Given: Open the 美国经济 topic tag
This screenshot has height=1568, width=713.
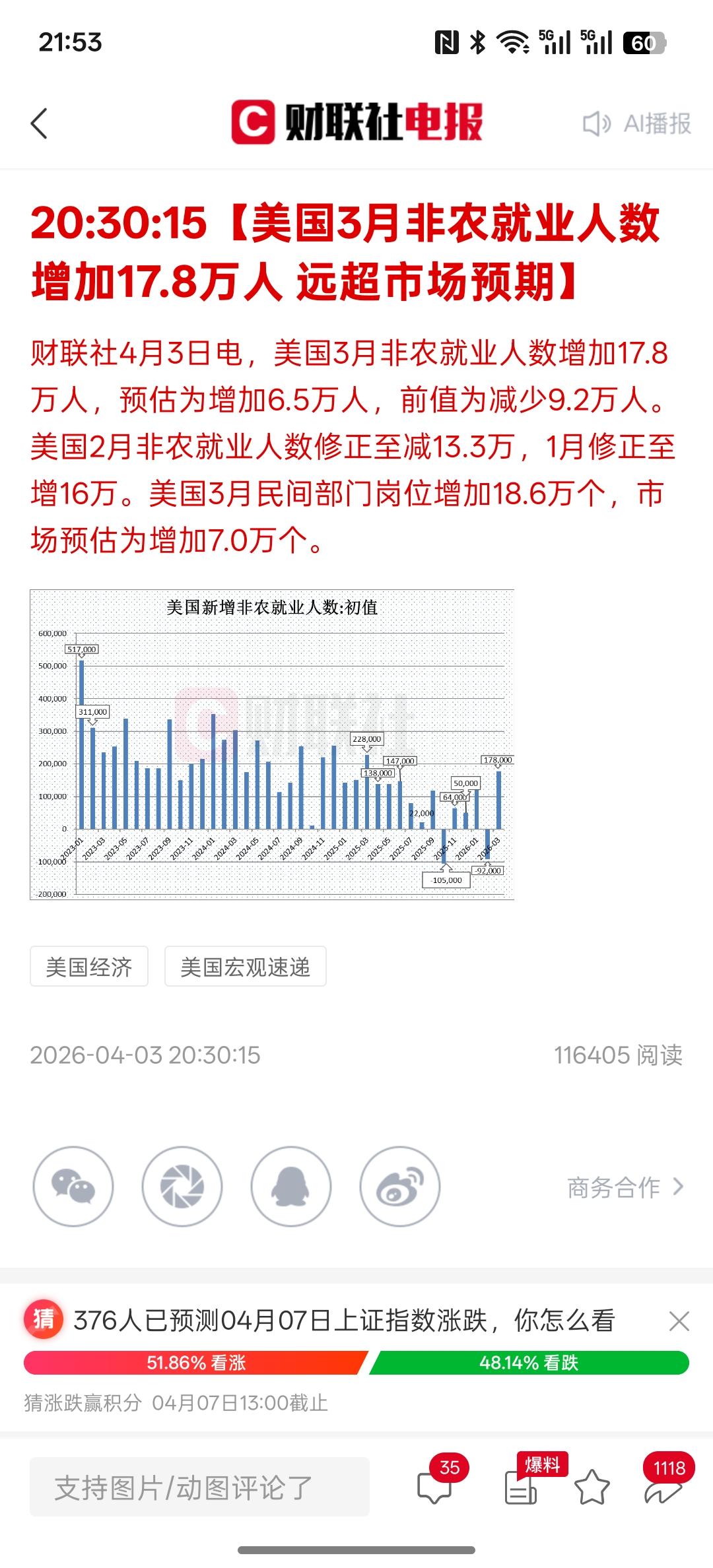Looking at the screenshot, I should 89,967.
